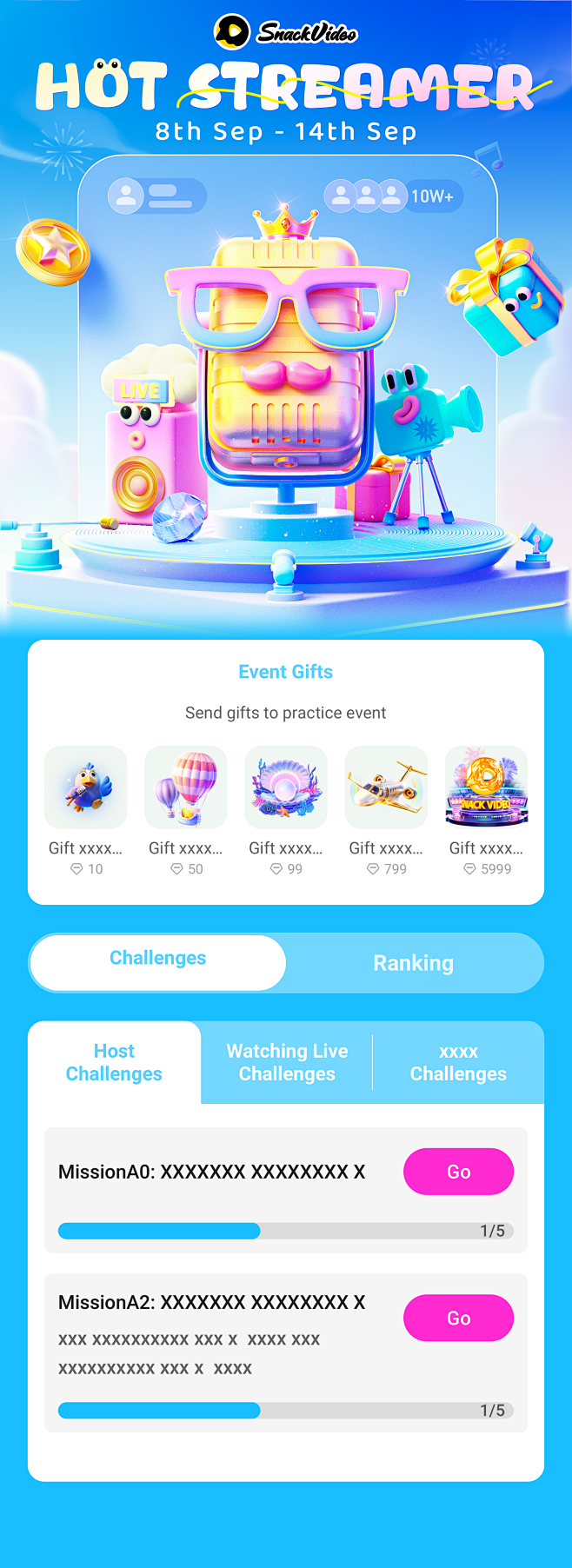Open the Host Challenges sub-tab
The image size is (572, 1568).
pos(114,1062)
